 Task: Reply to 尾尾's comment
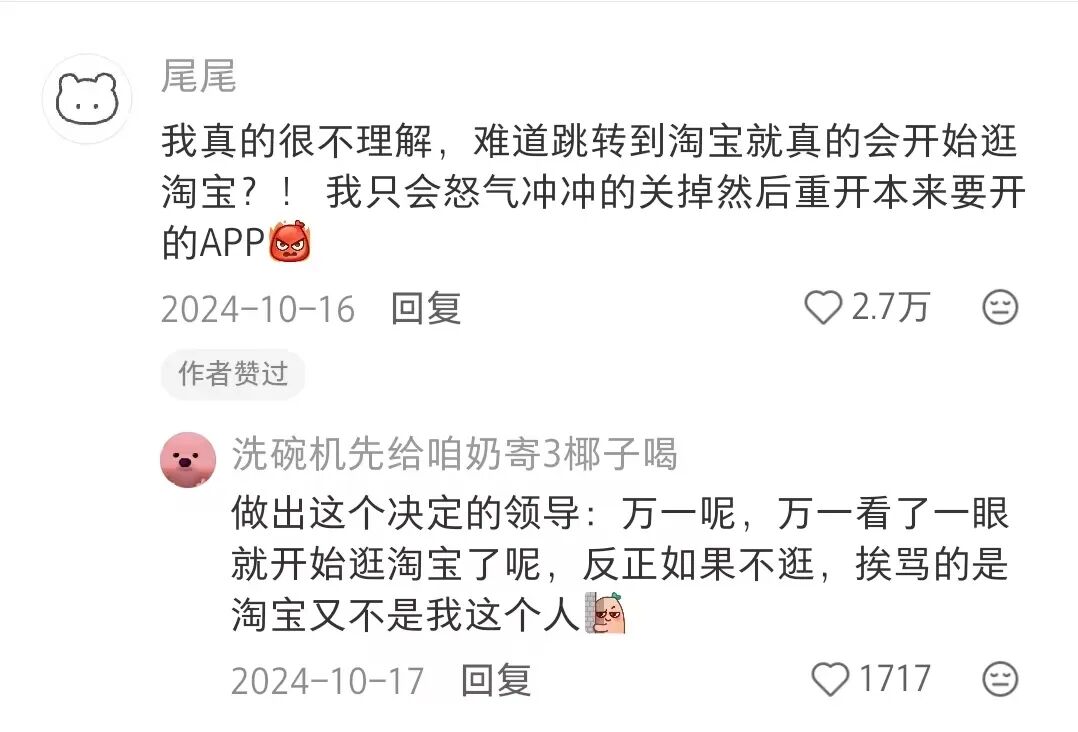tap(425, 308)
